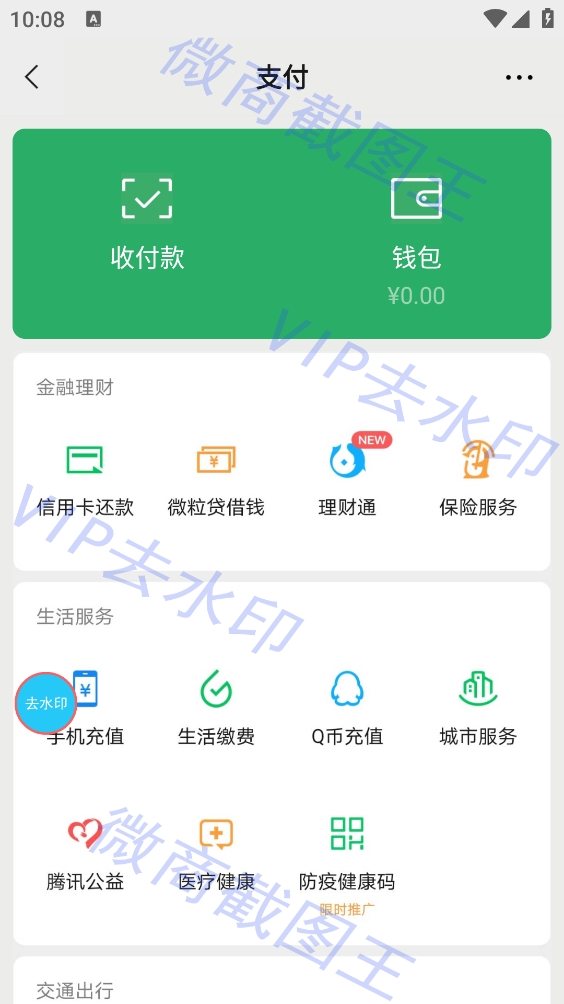
Task: Open 收付款 money collection and payment
Action: [147, 225]
